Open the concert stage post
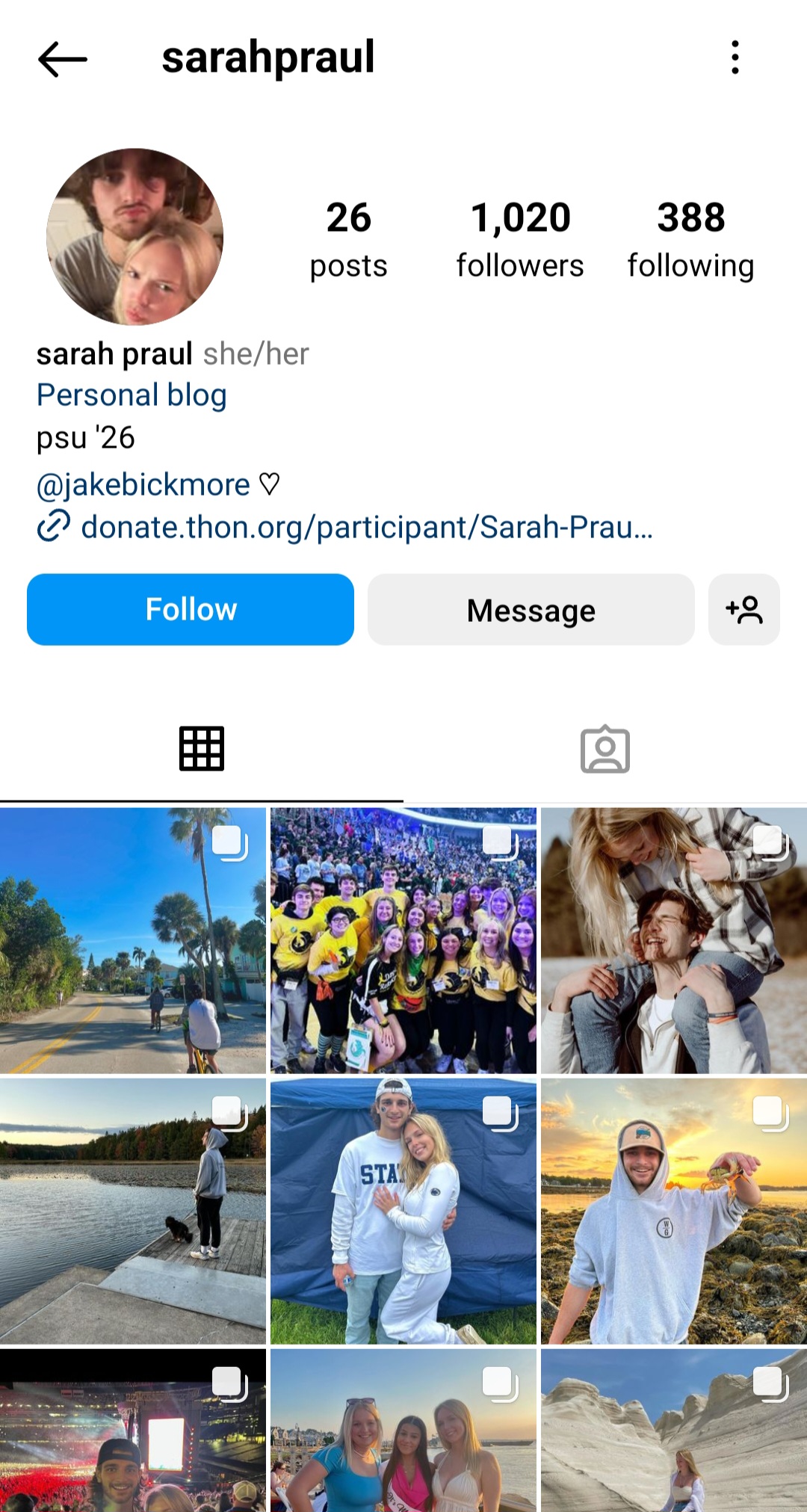Screen dimensions: 807x1512 [x=133, y=1431]
